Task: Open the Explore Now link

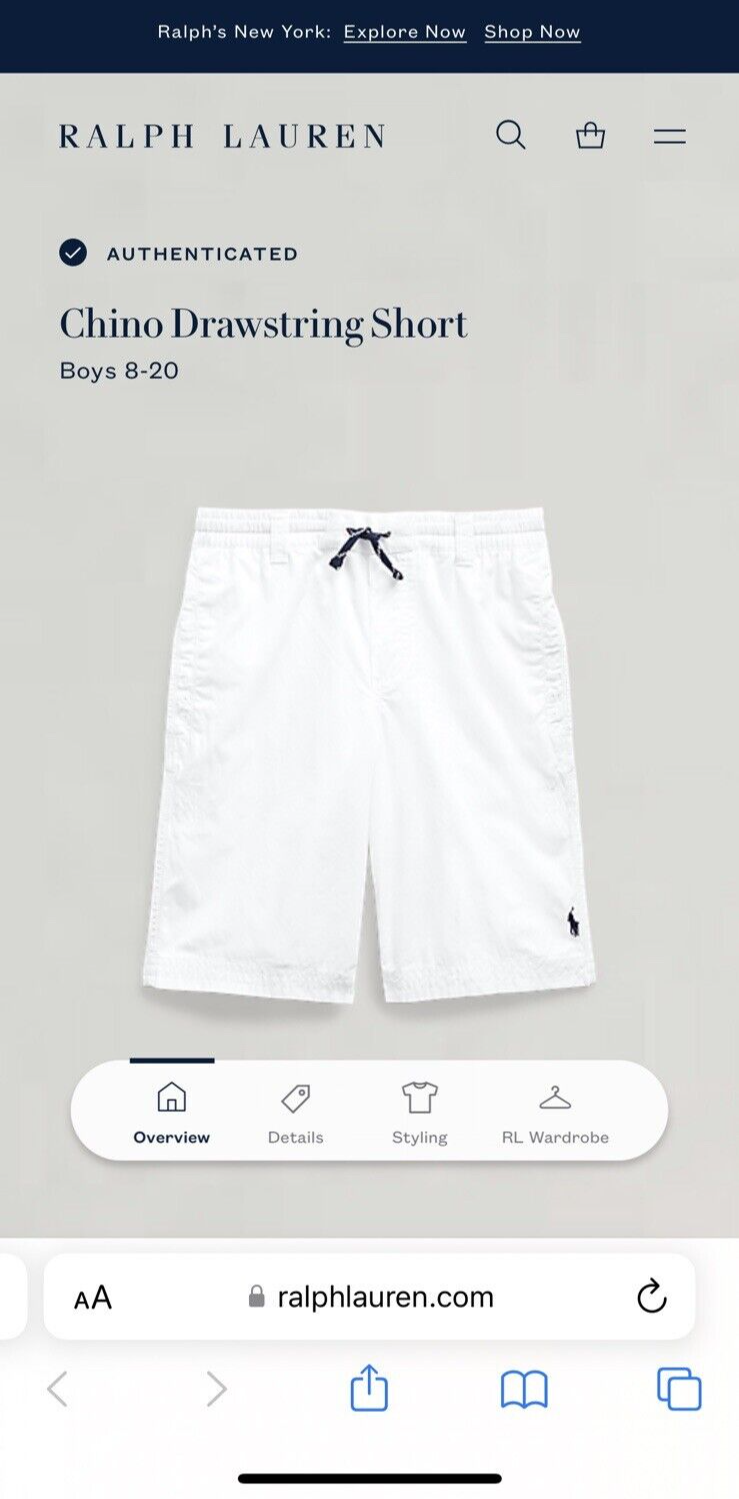Action: point(404,32)
